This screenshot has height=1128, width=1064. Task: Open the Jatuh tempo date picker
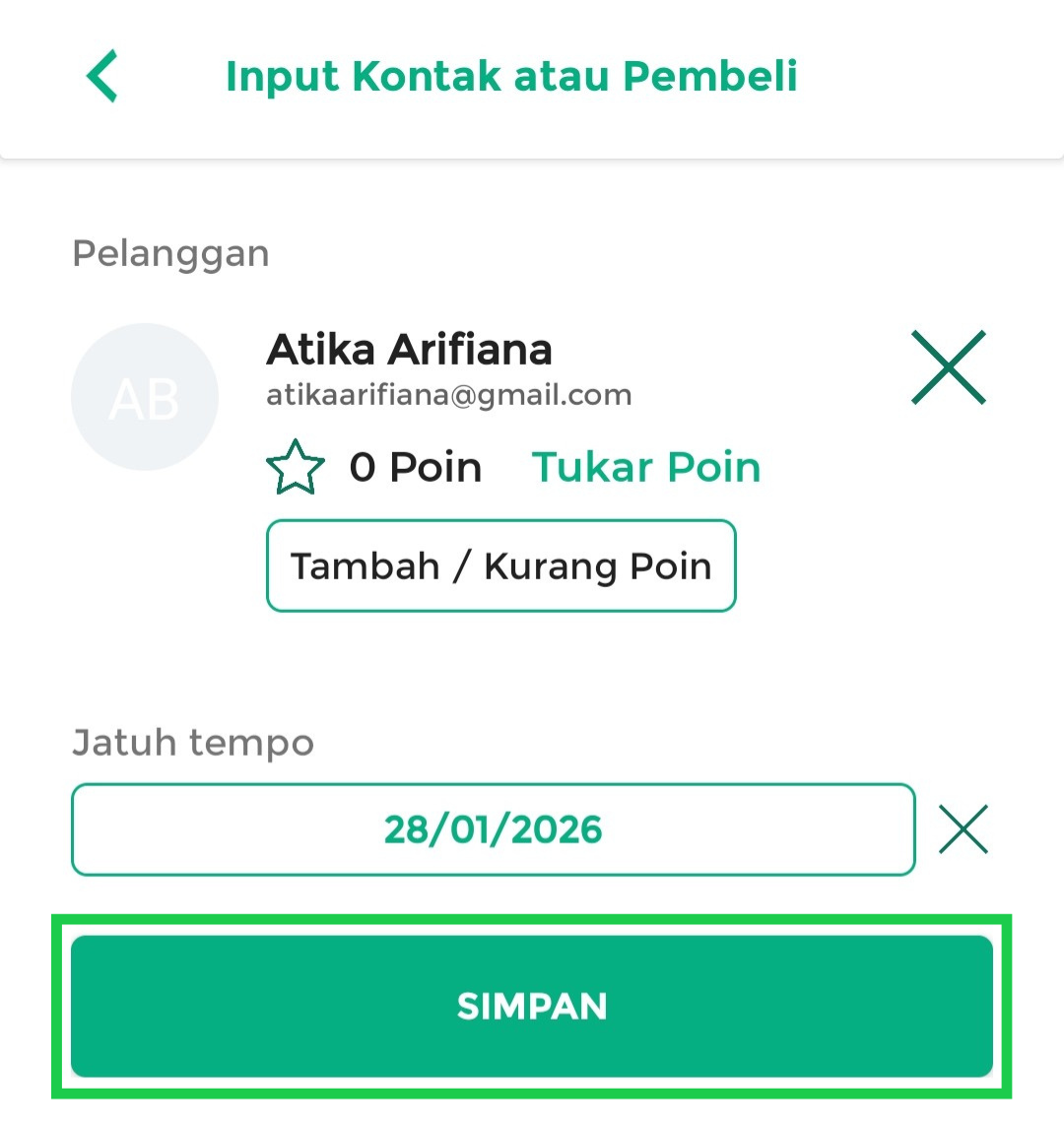(x=493, y=829)
